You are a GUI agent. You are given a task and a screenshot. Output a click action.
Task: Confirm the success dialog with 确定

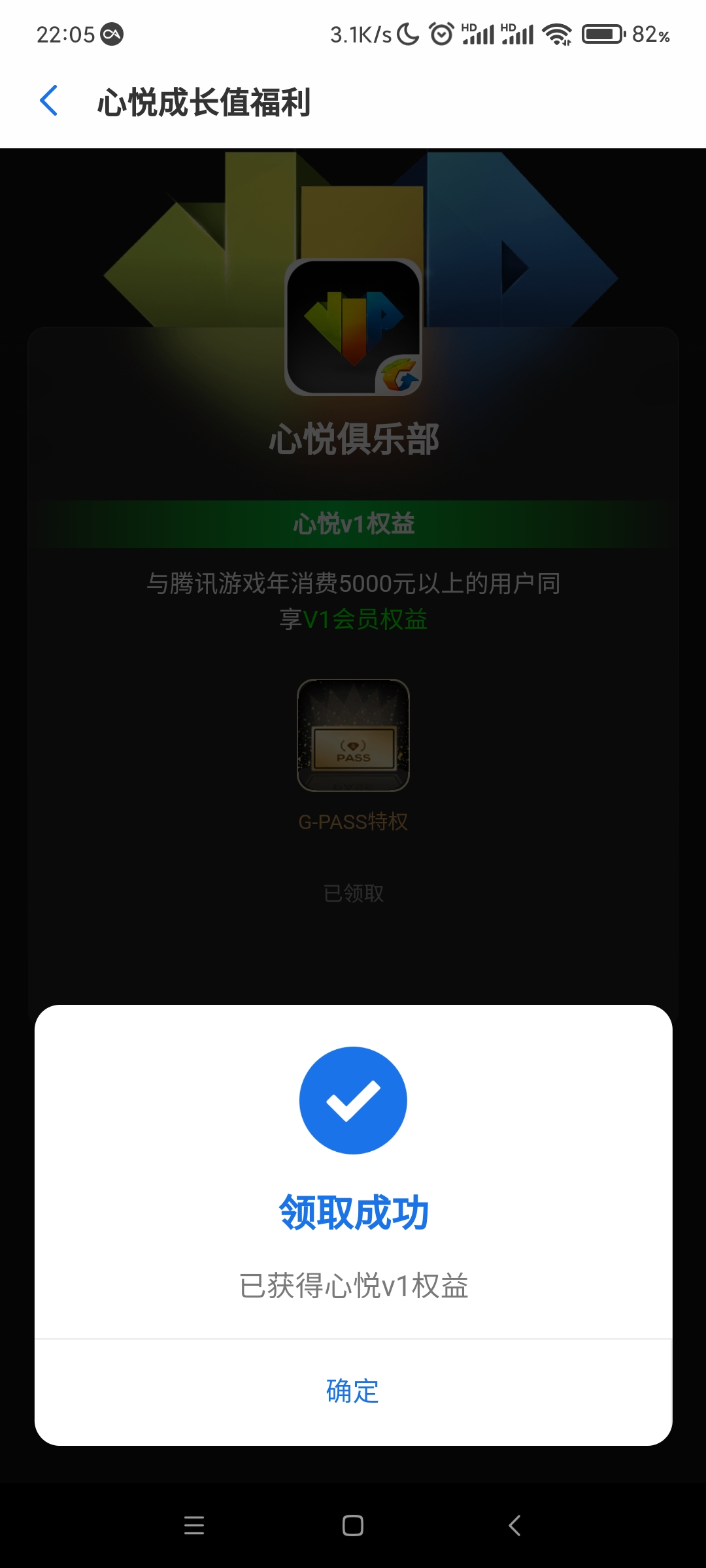(353, 1392)
